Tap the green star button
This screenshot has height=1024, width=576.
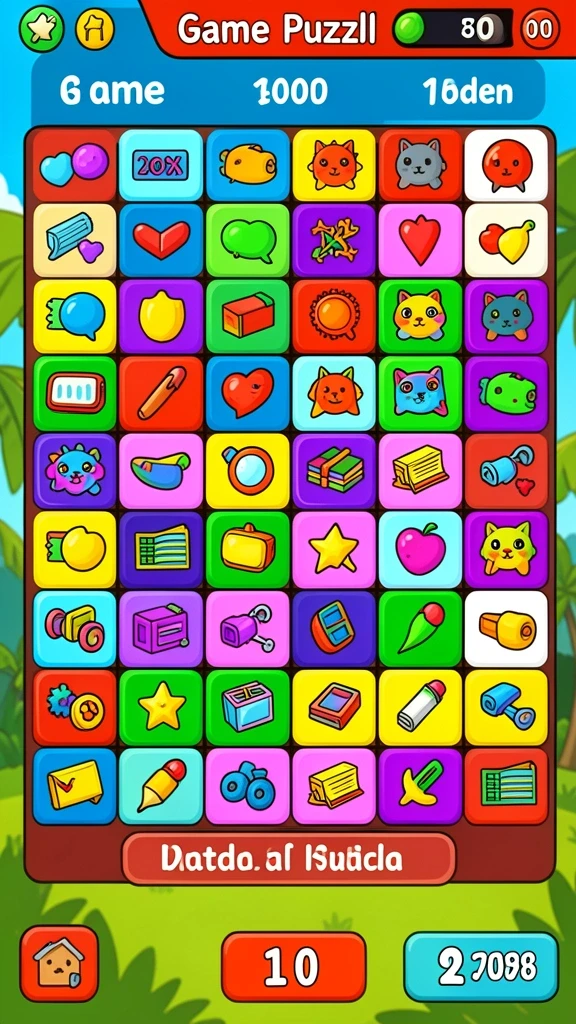pos(41,29)
